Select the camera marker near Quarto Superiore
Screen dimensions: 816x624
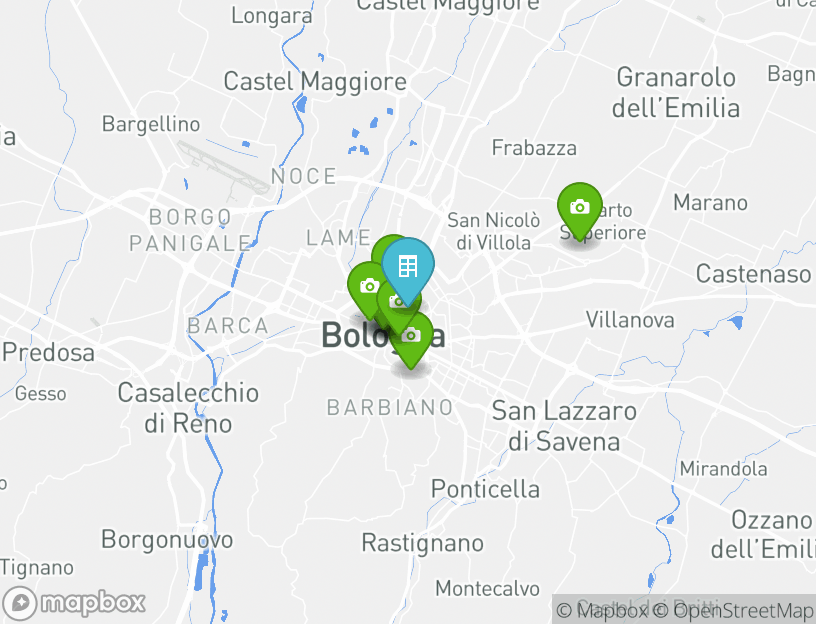[x=579, y=207]
